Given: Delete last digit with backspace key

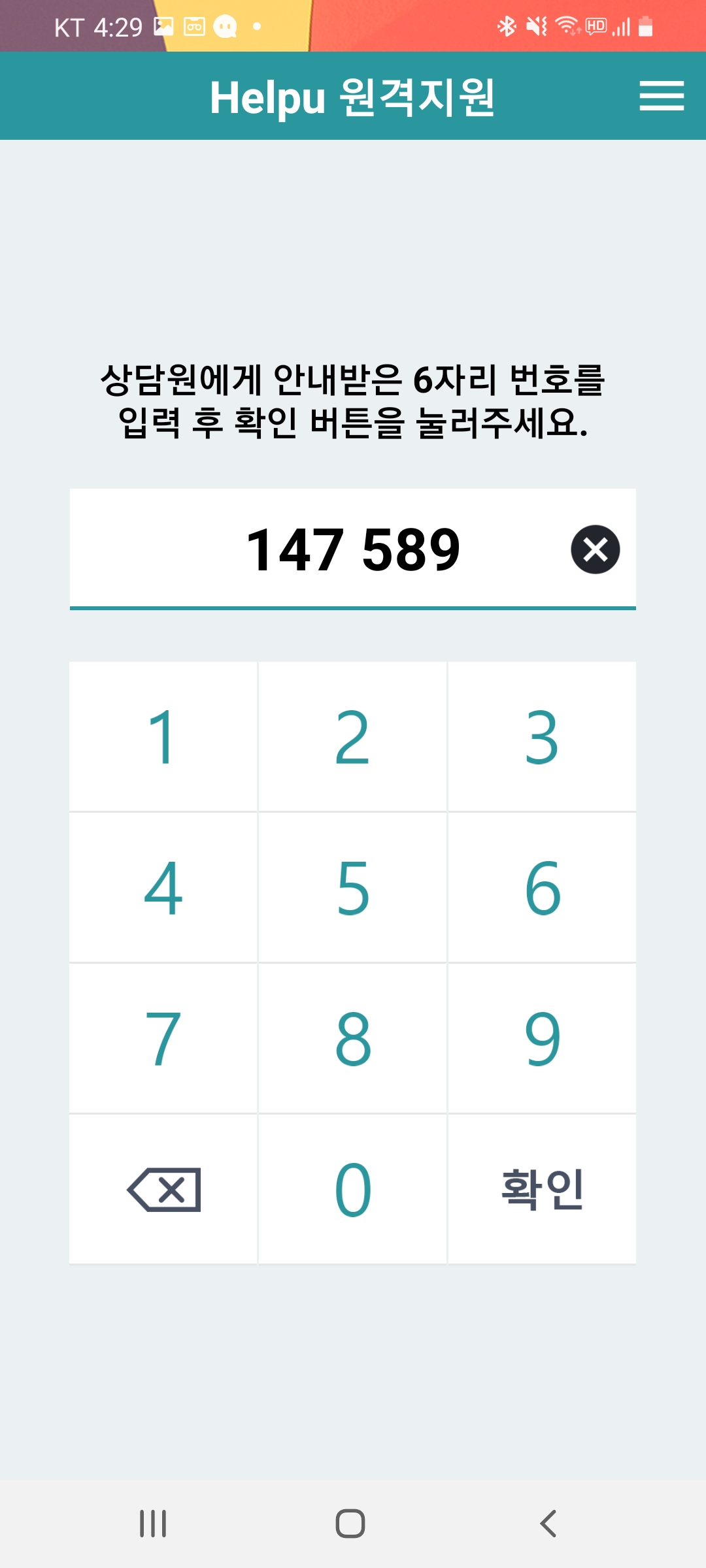Looking at the screenshot, I should [x=163, y=1189].
